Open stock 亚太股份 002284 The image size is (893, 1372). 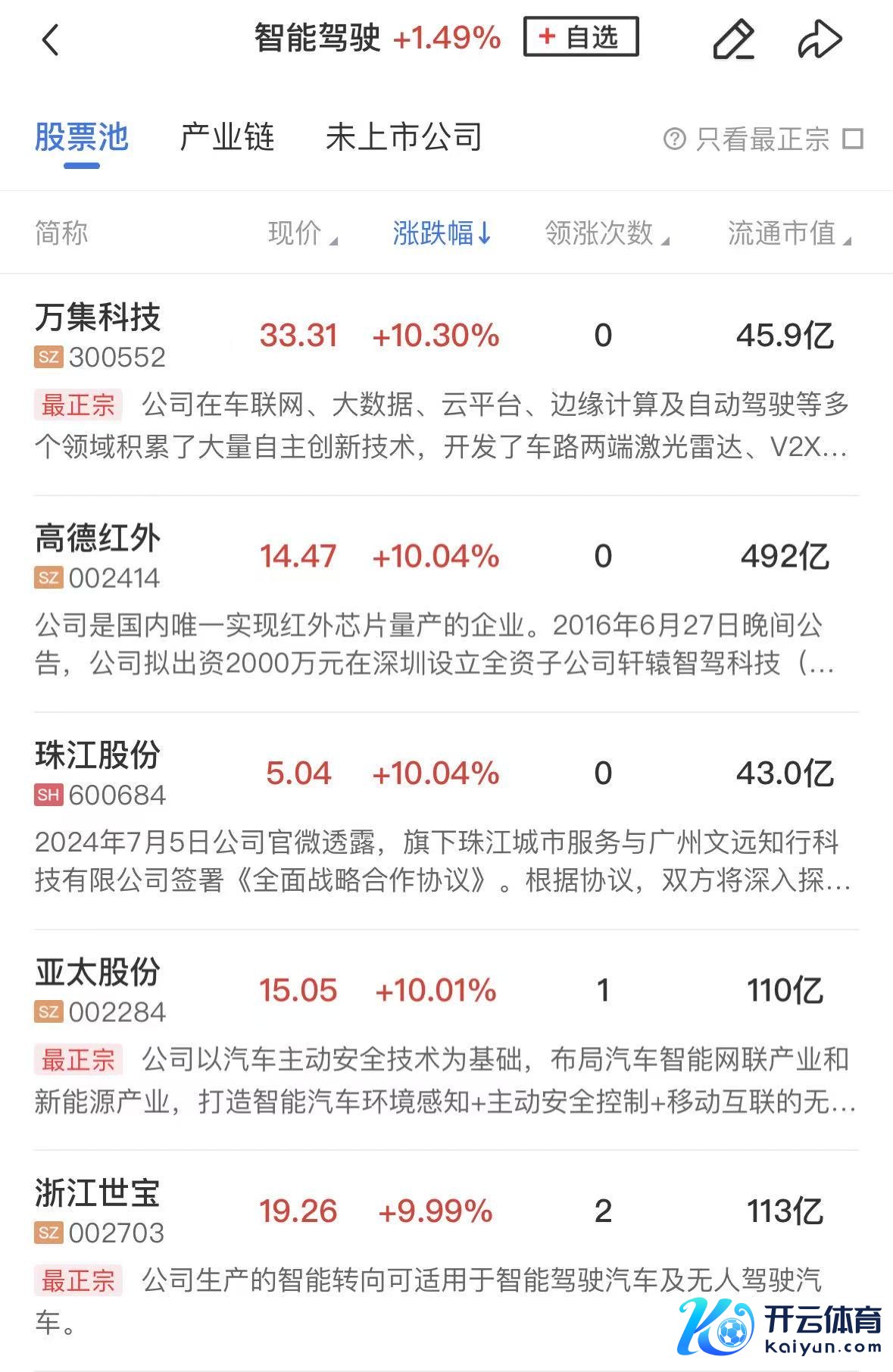[98, 989]
